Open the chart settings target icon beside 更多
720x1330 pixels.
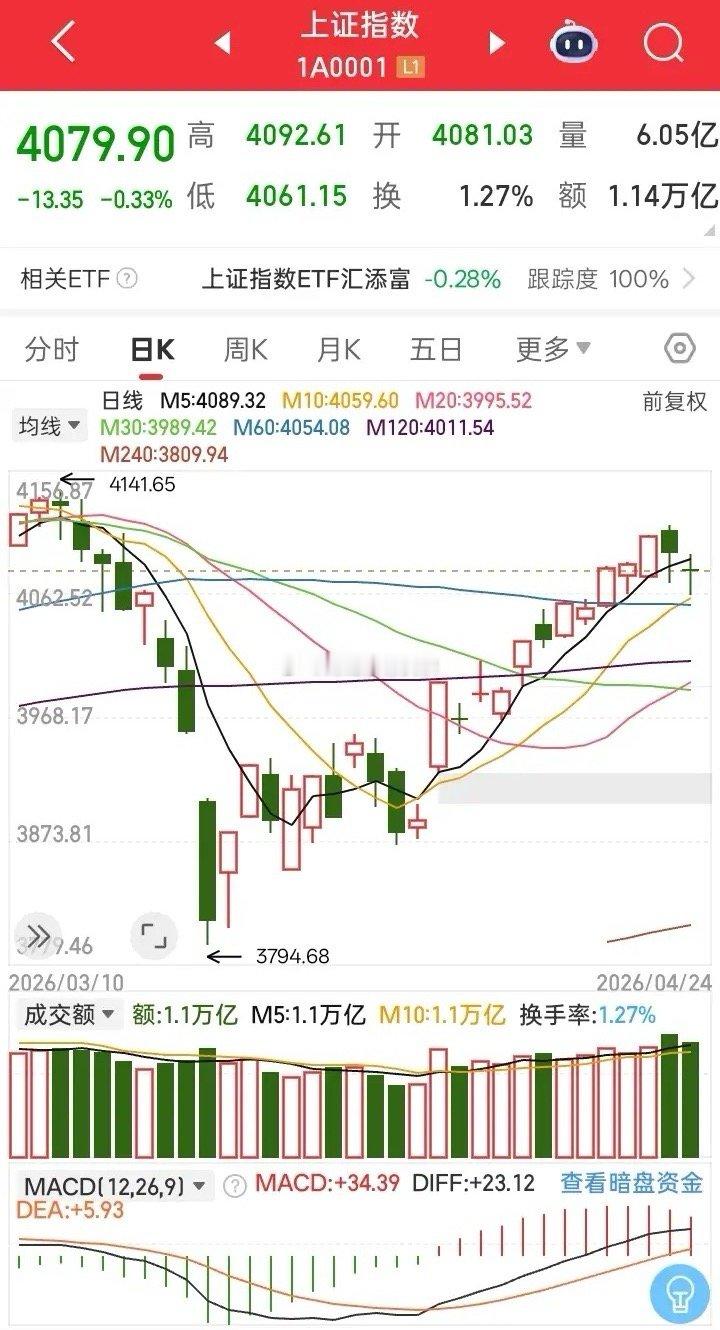(x=678, y=349)
